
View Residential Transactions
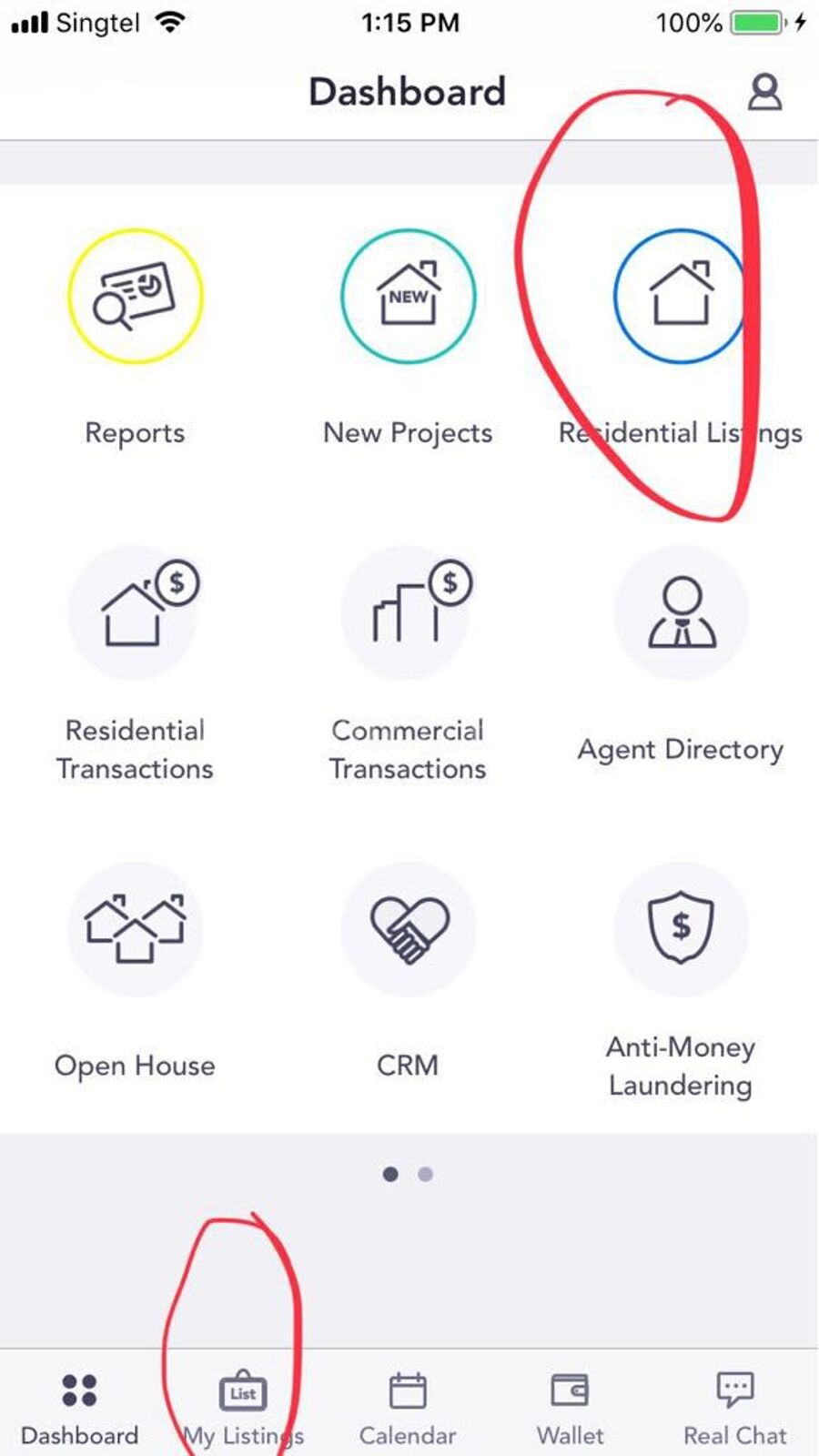click(135, 612)
